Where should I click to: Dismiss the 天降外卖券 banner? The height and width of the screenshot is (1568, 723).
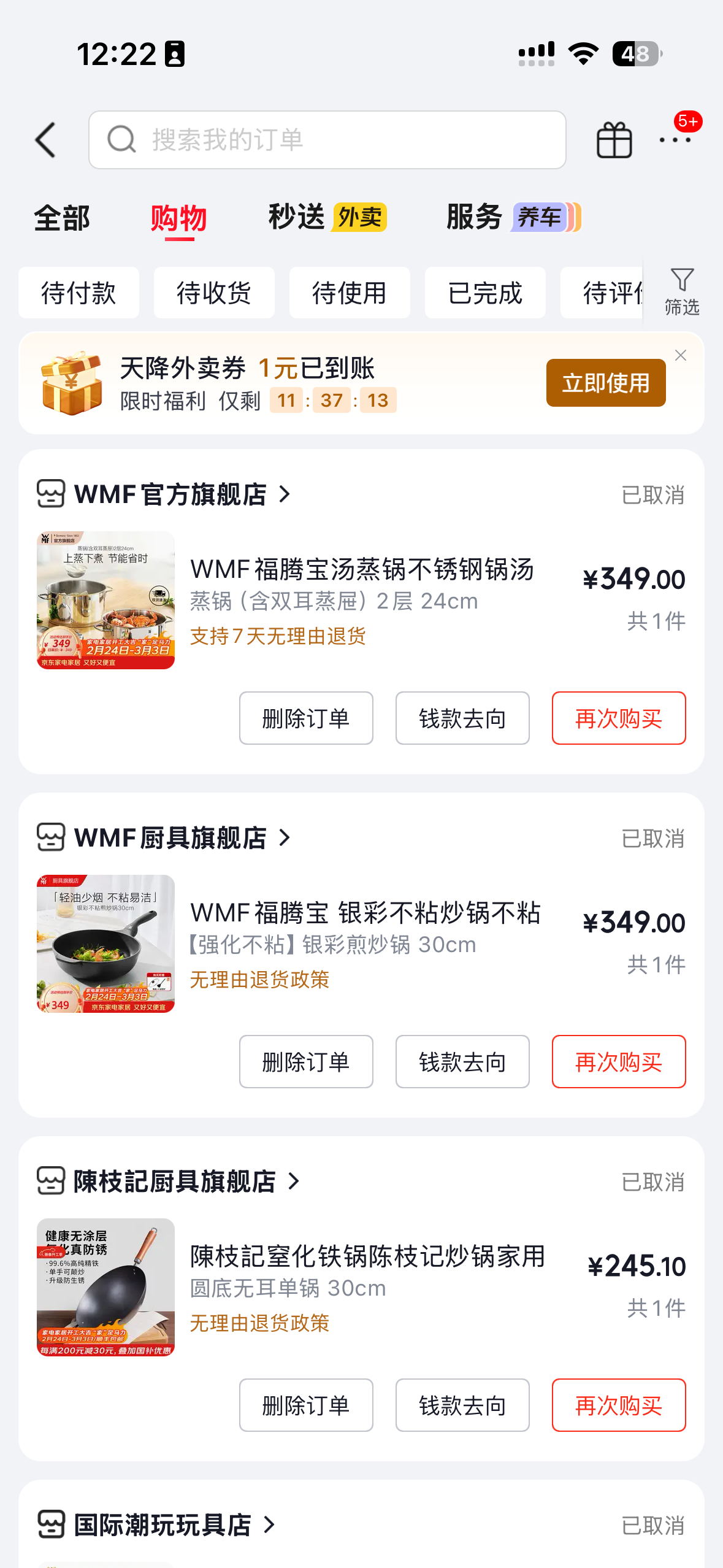point(681,355)
